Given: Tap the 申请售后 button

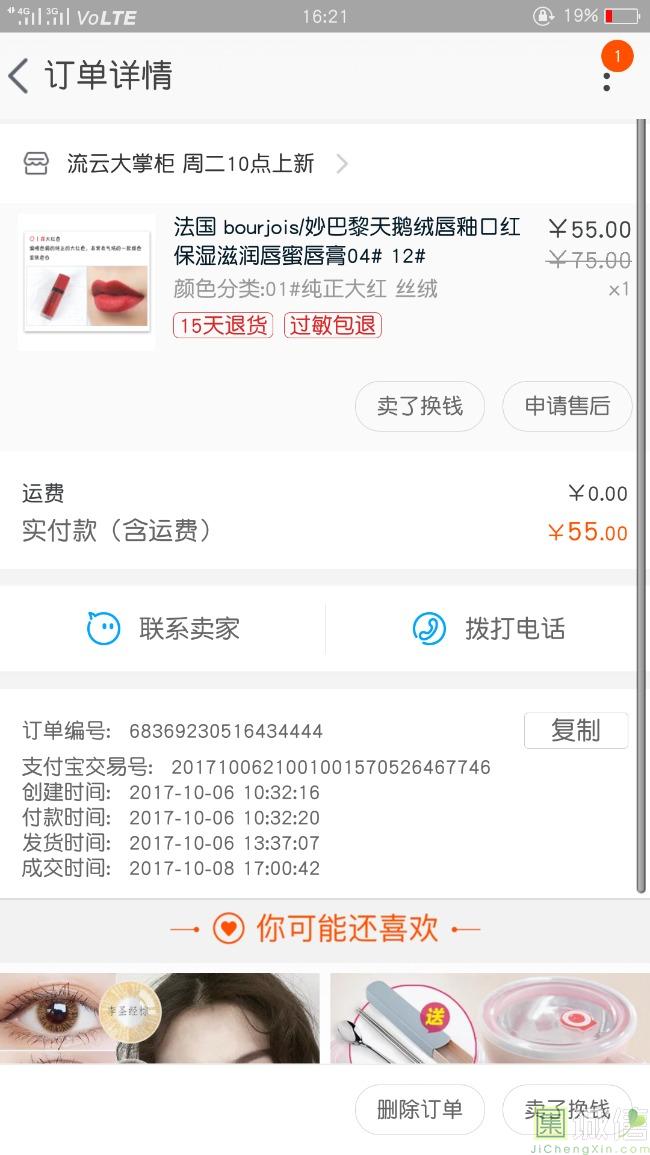Looking at the screenshot, I should [x=567, y=406].
